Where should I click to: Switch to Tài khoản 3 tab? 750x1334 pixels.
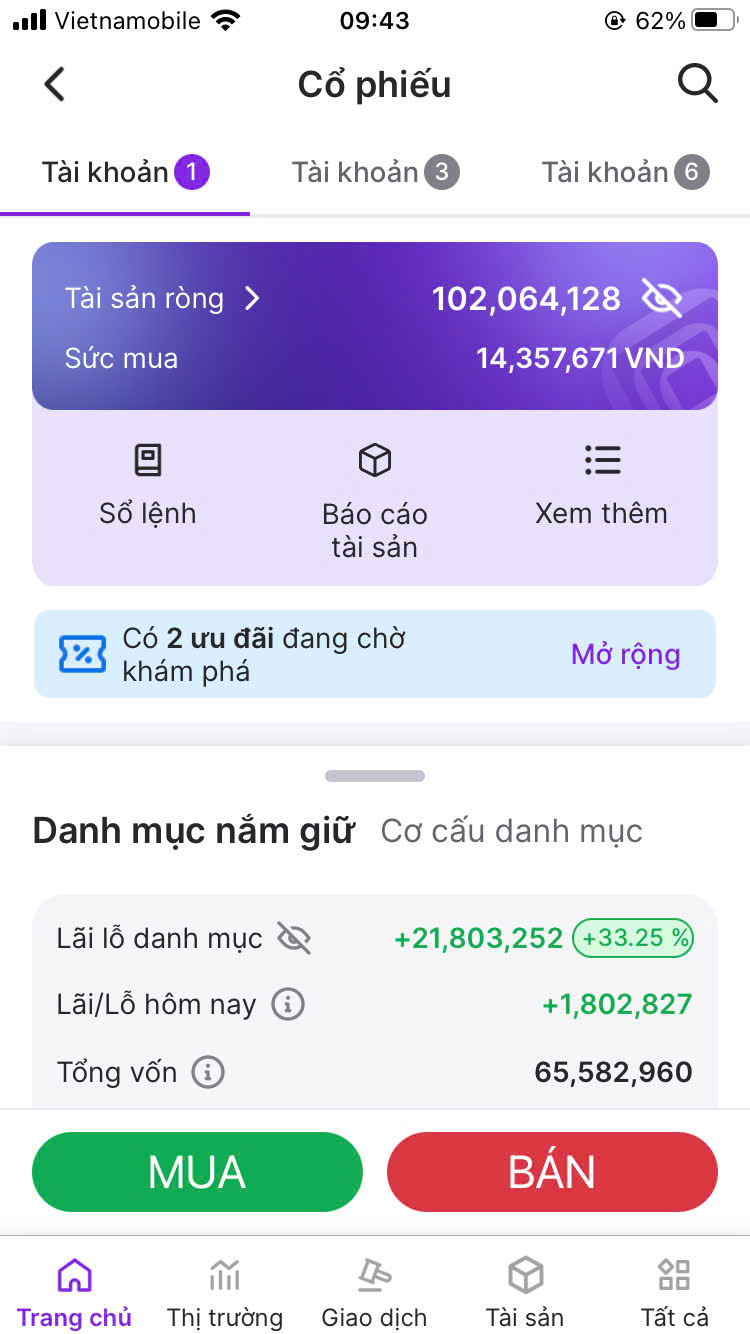tap(375, 173)
